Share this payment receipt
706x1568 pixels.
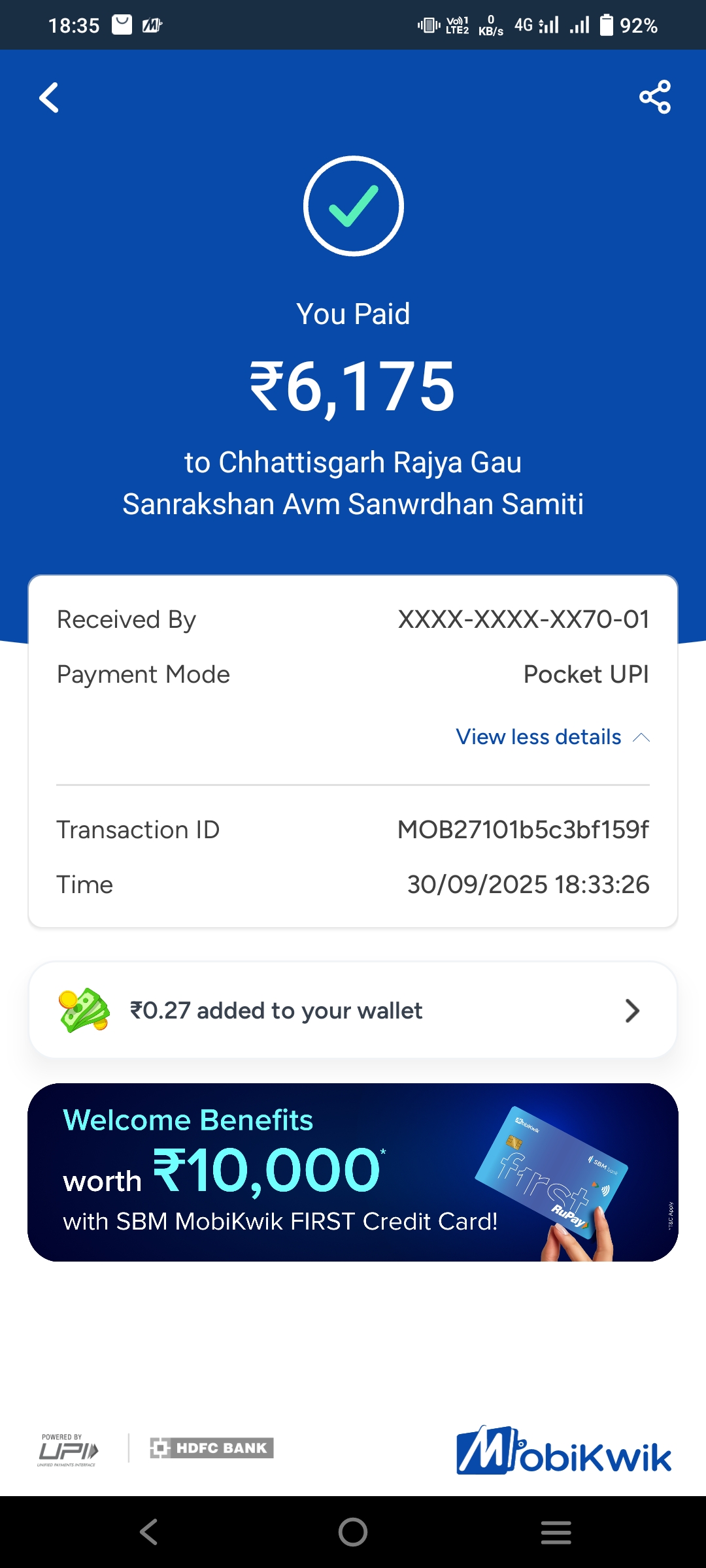(x=655, y=97)
